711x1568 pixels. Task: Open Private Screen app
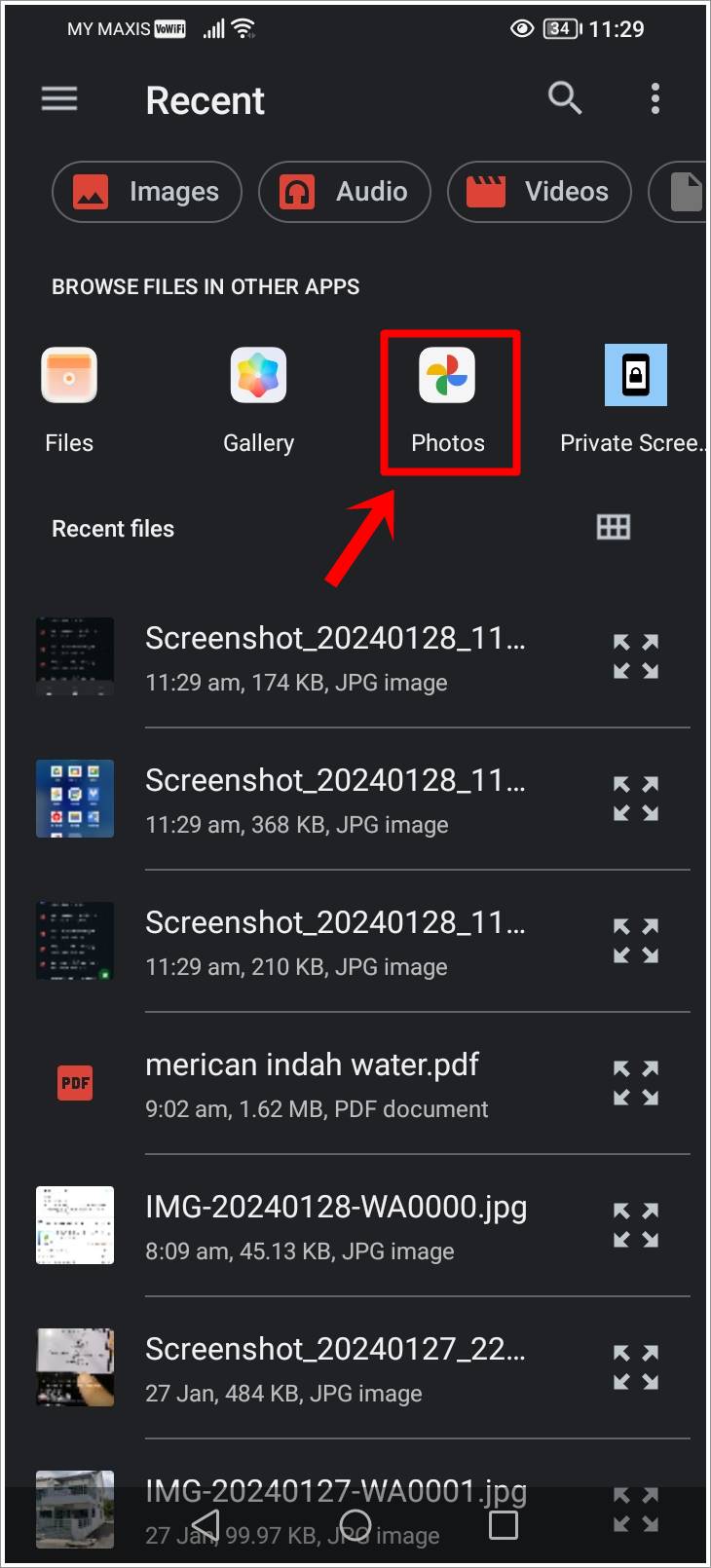(634, 375)
